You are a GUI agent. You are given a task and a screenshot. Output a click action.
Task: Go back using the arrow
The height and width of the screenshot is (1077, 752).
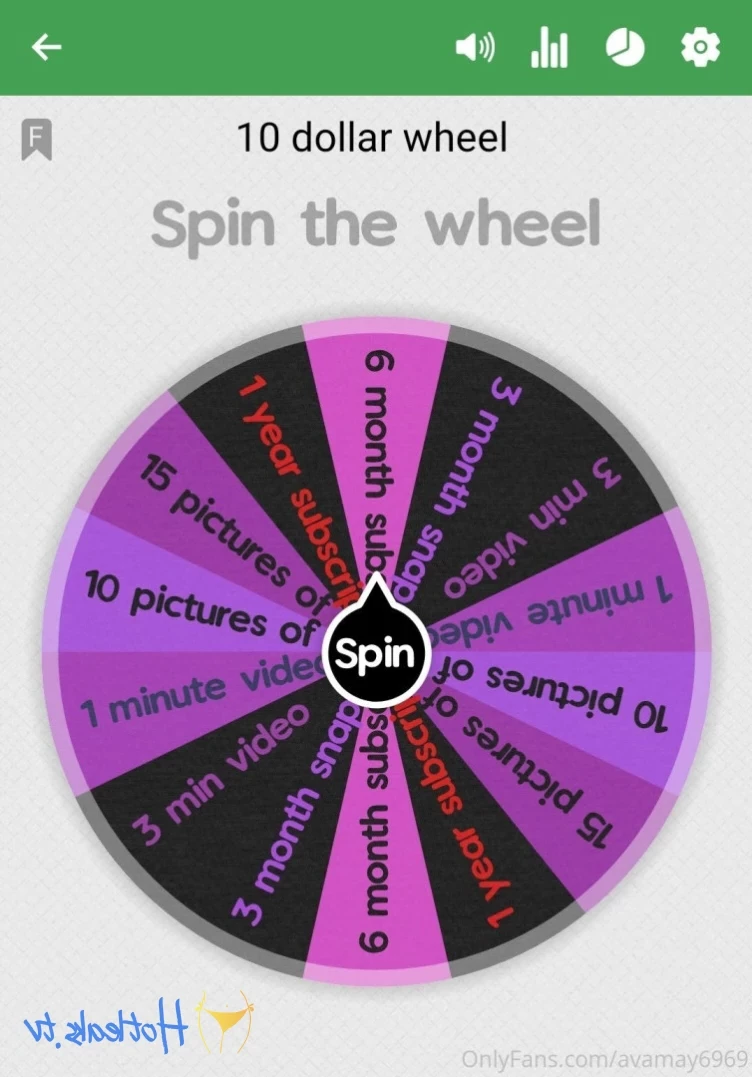[x=46, y=47]
